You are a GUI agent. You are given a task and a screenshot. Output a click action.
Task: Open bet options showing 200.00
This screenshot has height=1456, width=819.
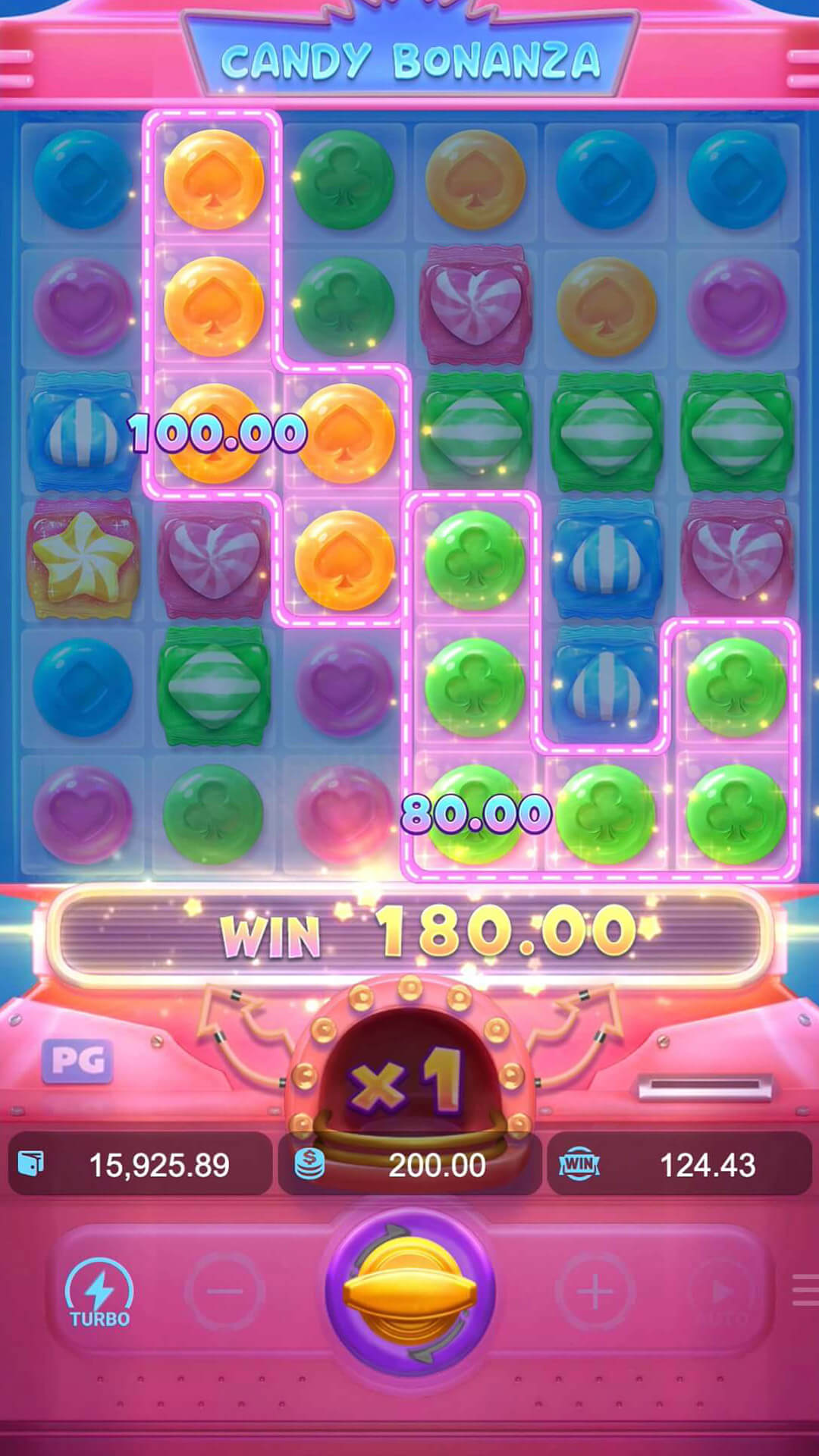(410, 1165)
